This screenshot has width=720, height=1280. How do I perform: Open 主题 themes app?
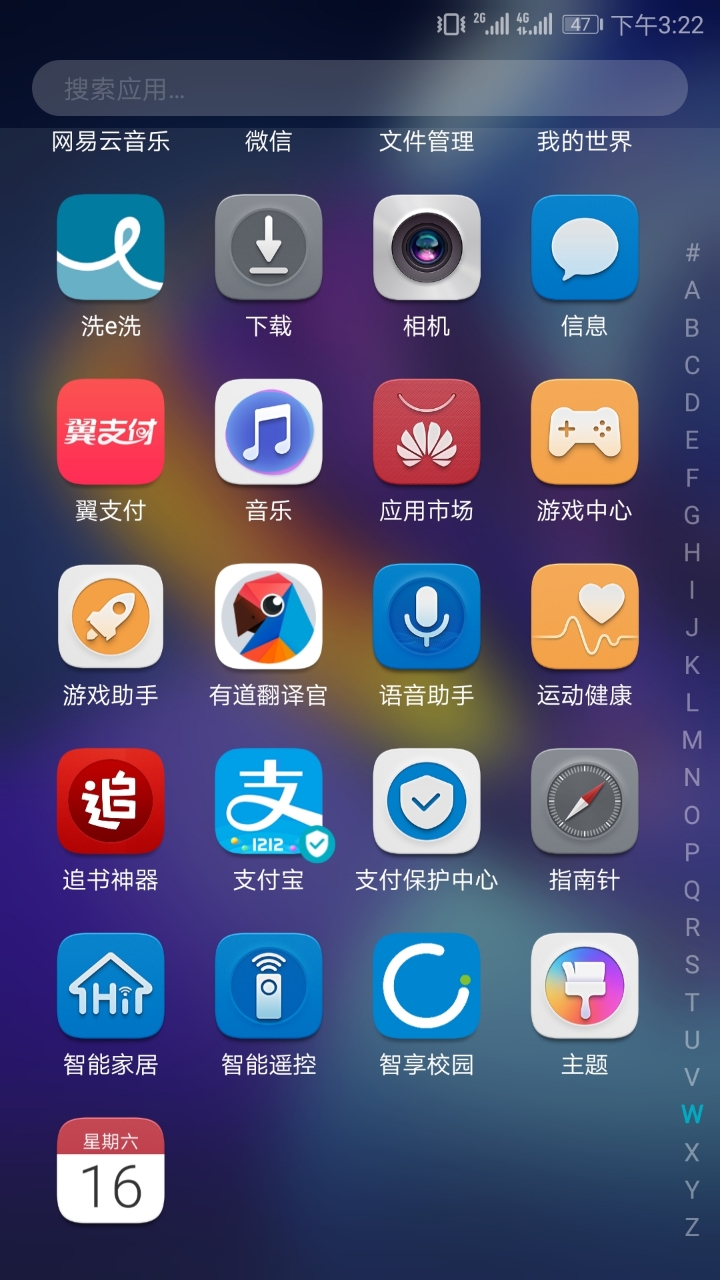pos(584,986)
